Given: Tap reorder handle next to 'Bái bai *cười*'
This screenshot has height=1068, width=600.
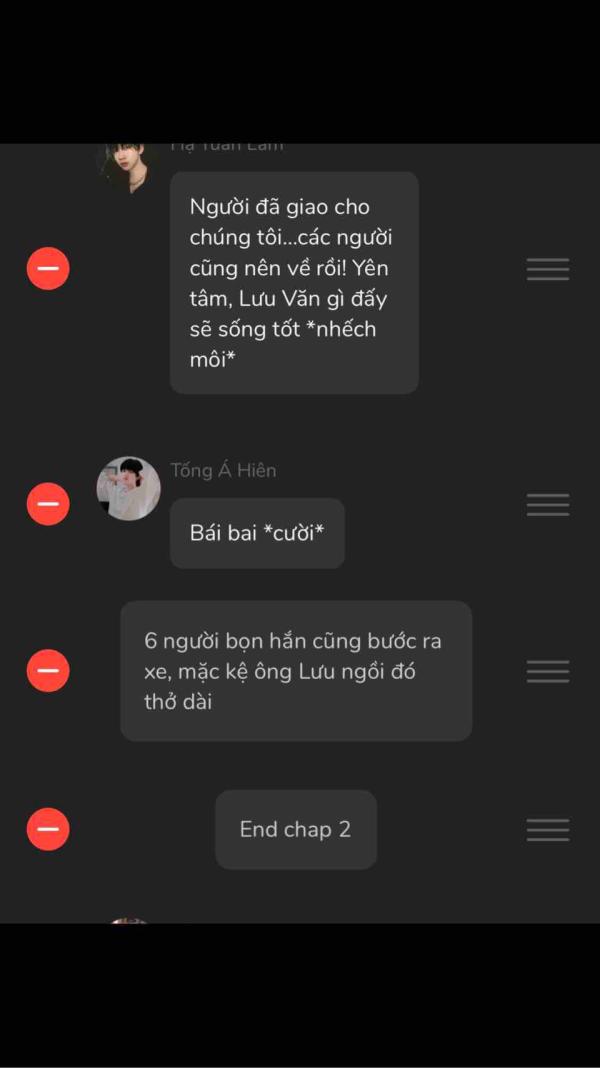Looking at the screenshot, I should pyautogui.click(x=547, y=504).
